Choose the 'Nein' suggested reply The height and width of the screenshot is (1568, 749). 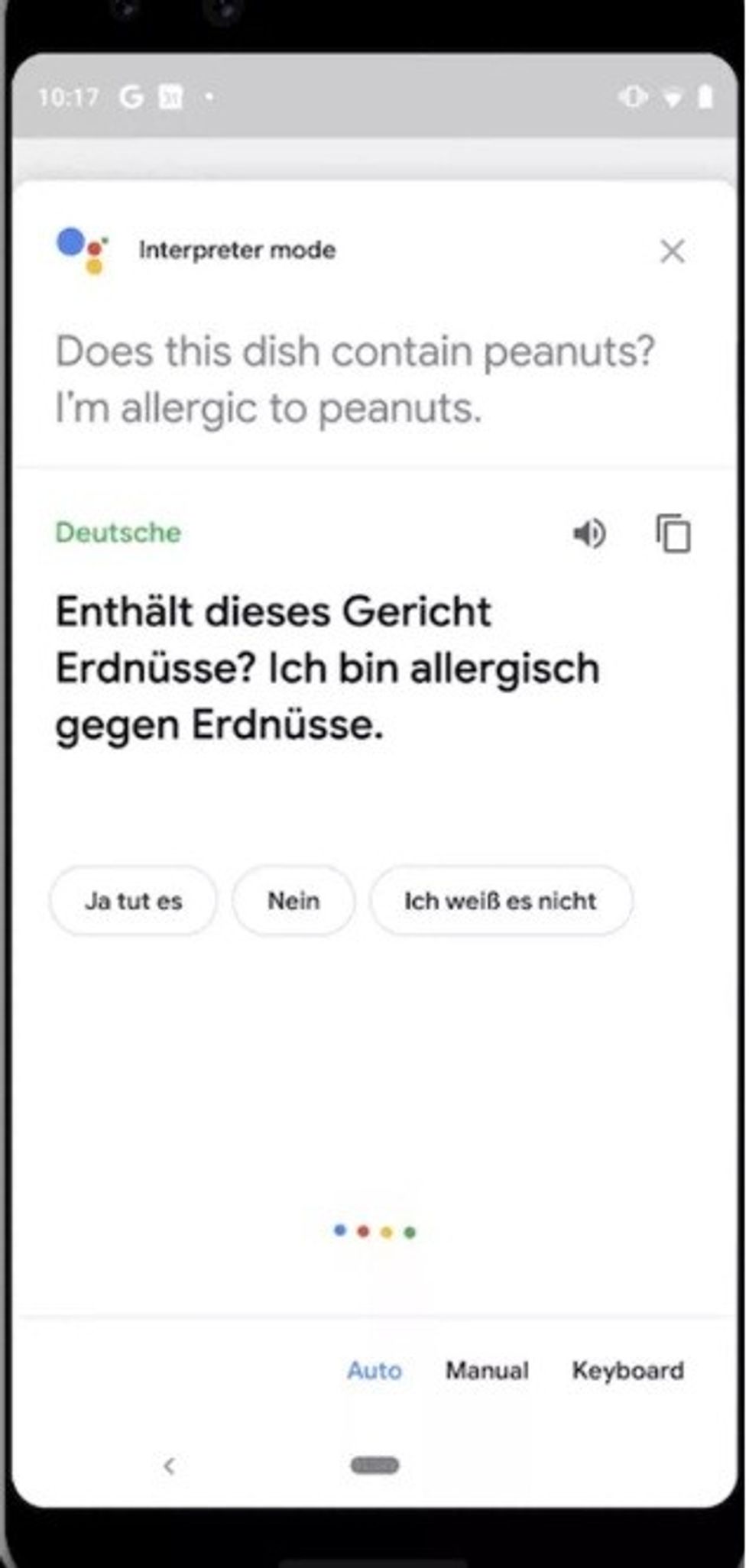[x=293, y=901]
